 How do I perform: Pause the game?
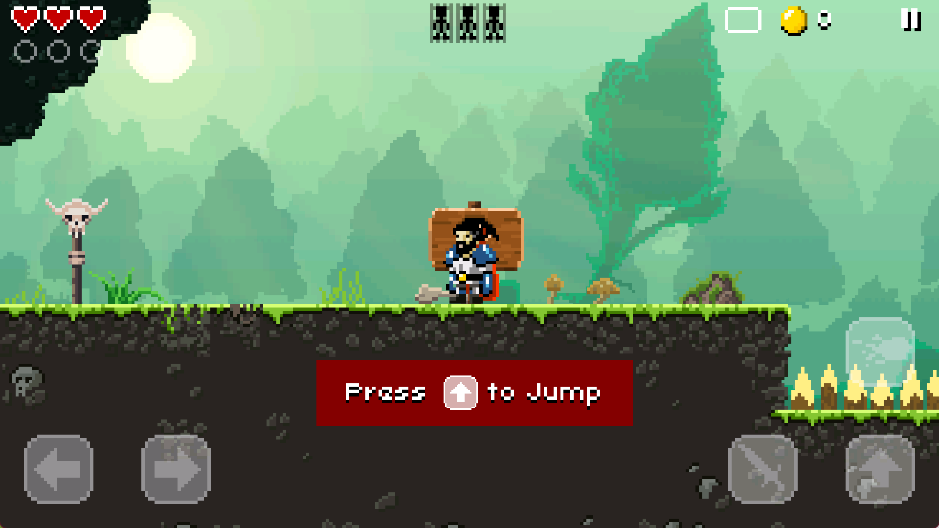click(911, 20)
